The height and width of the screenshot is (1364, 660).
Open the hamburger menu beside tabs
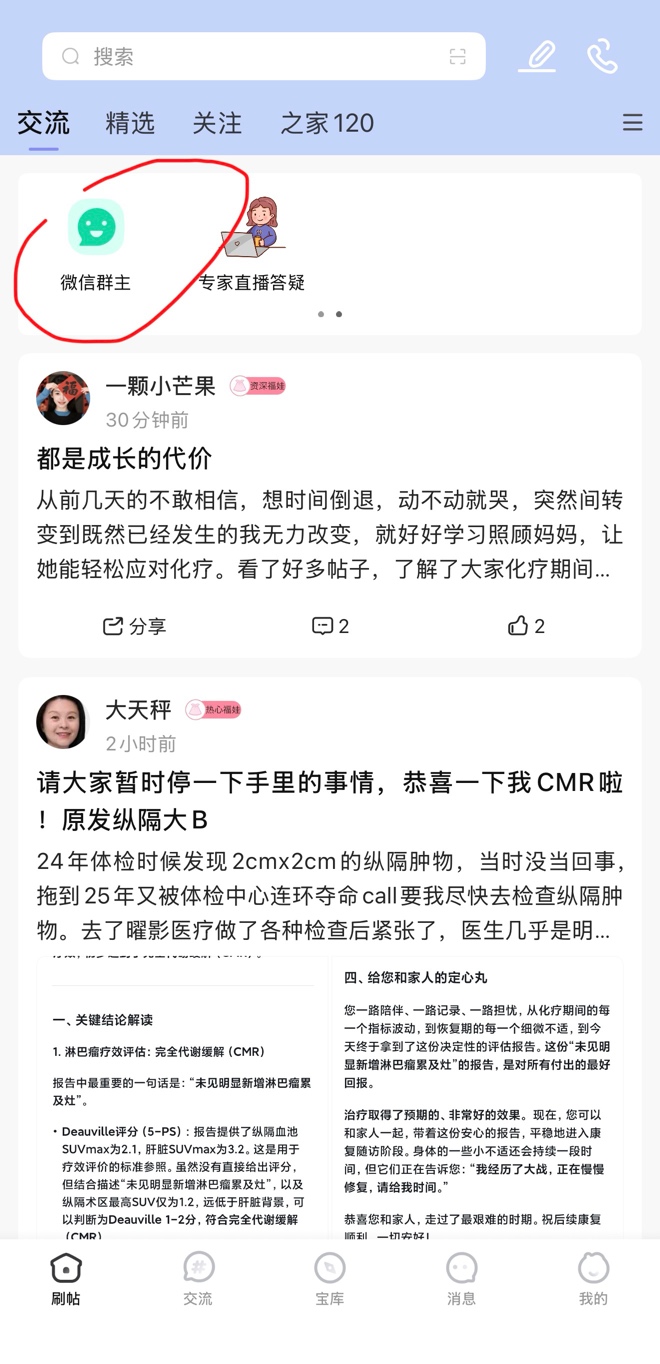click(x=632, y=122)
